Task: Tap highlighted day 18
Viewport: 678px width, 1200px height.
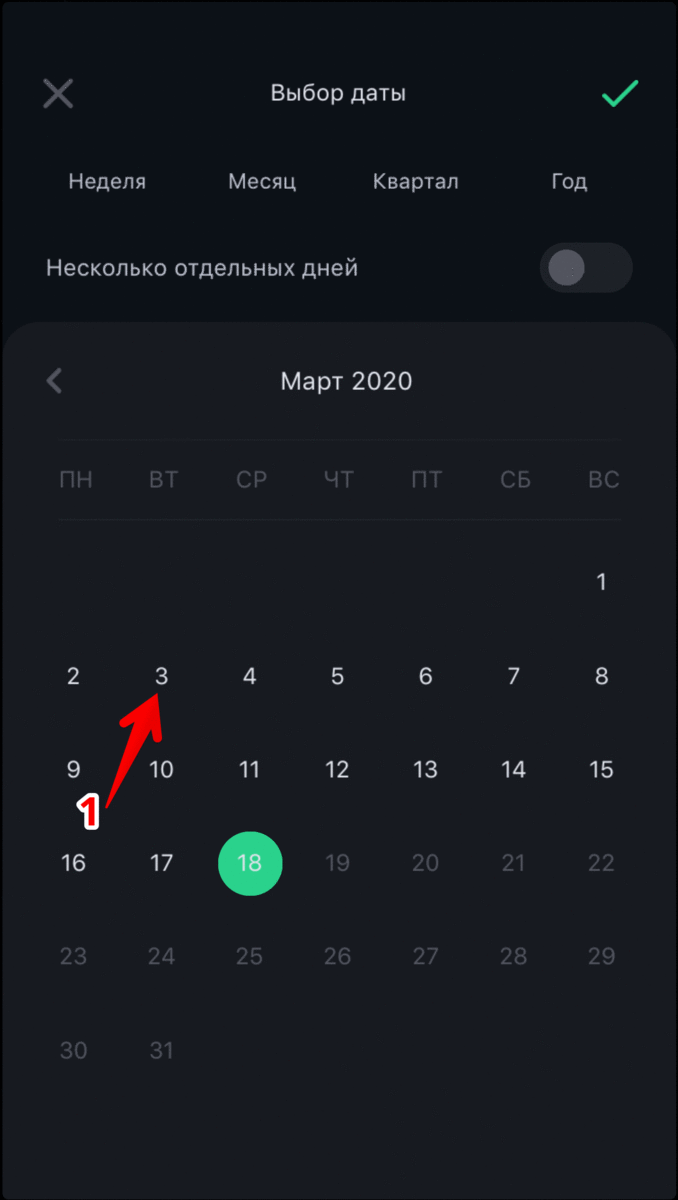Action: point(250,863)
